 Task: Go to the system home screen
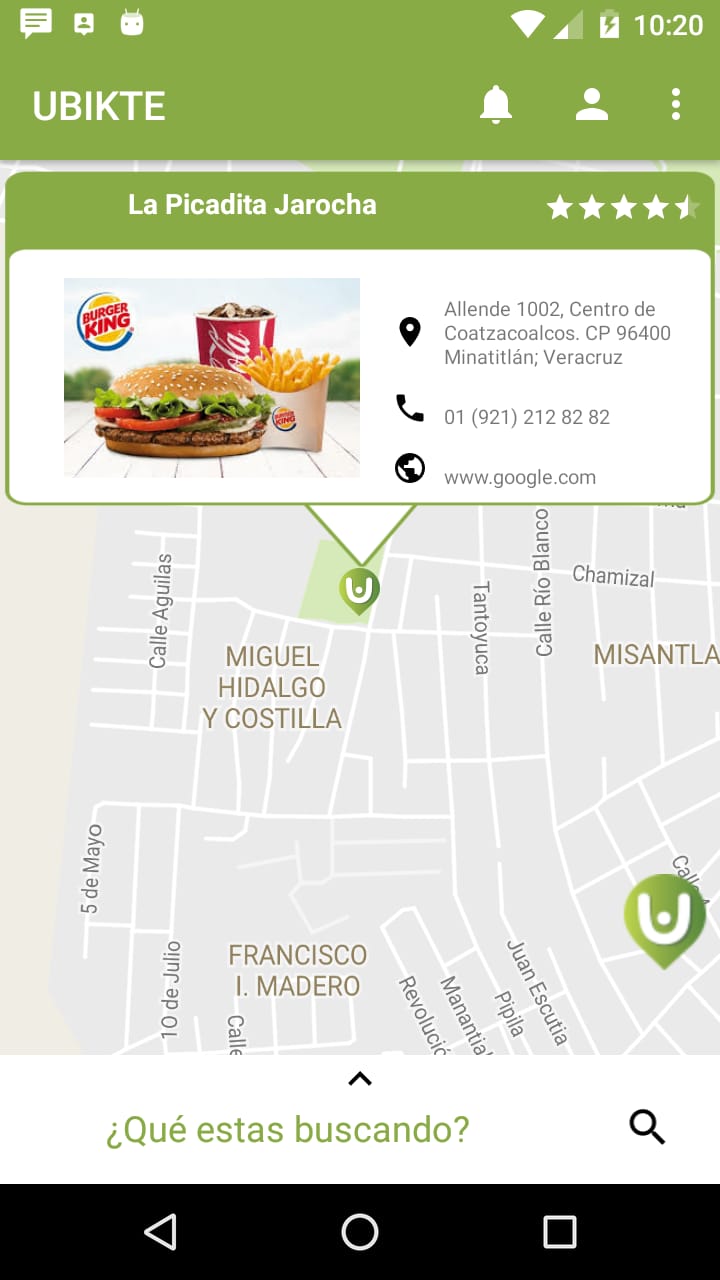pyautogui.click(x=360, y=1232)
